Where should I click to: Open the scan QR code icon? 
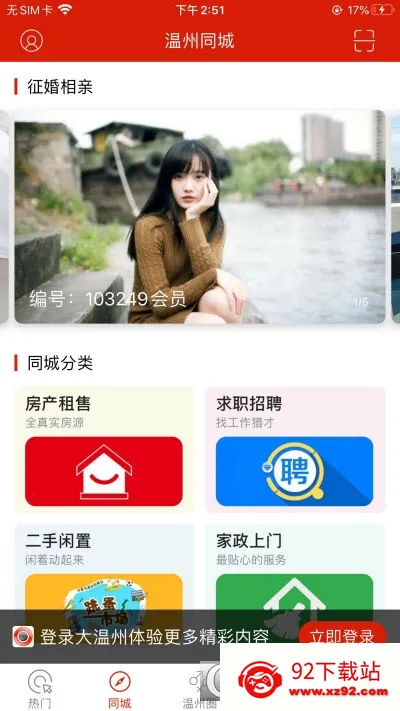pos(364,41)
